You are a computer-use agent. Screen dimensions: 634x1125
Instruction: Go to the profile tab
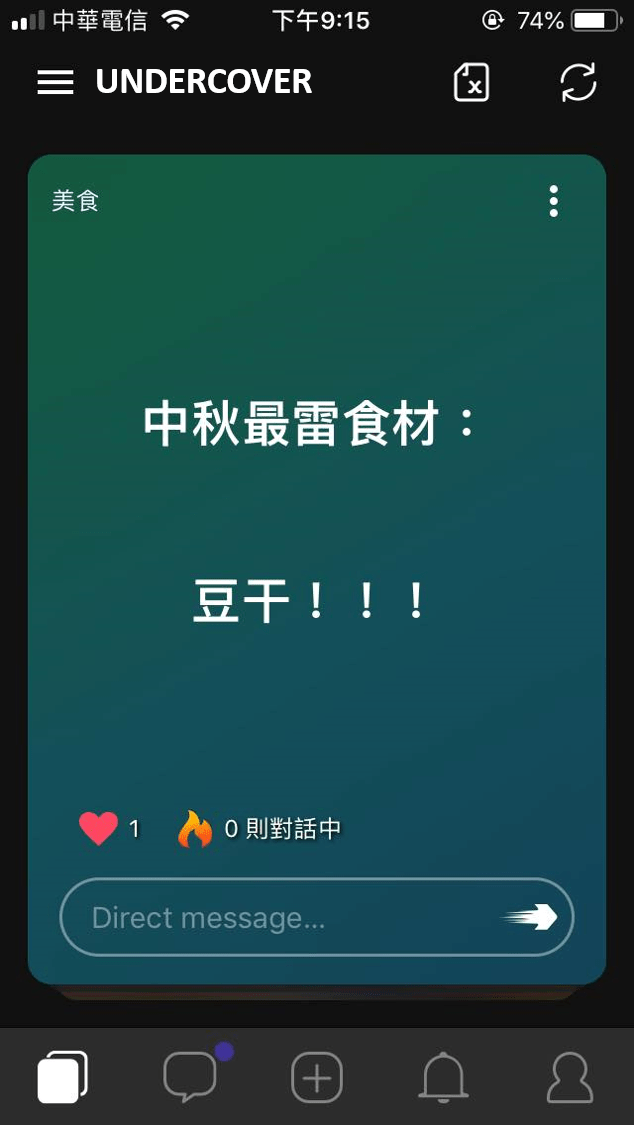(570, 1076)
